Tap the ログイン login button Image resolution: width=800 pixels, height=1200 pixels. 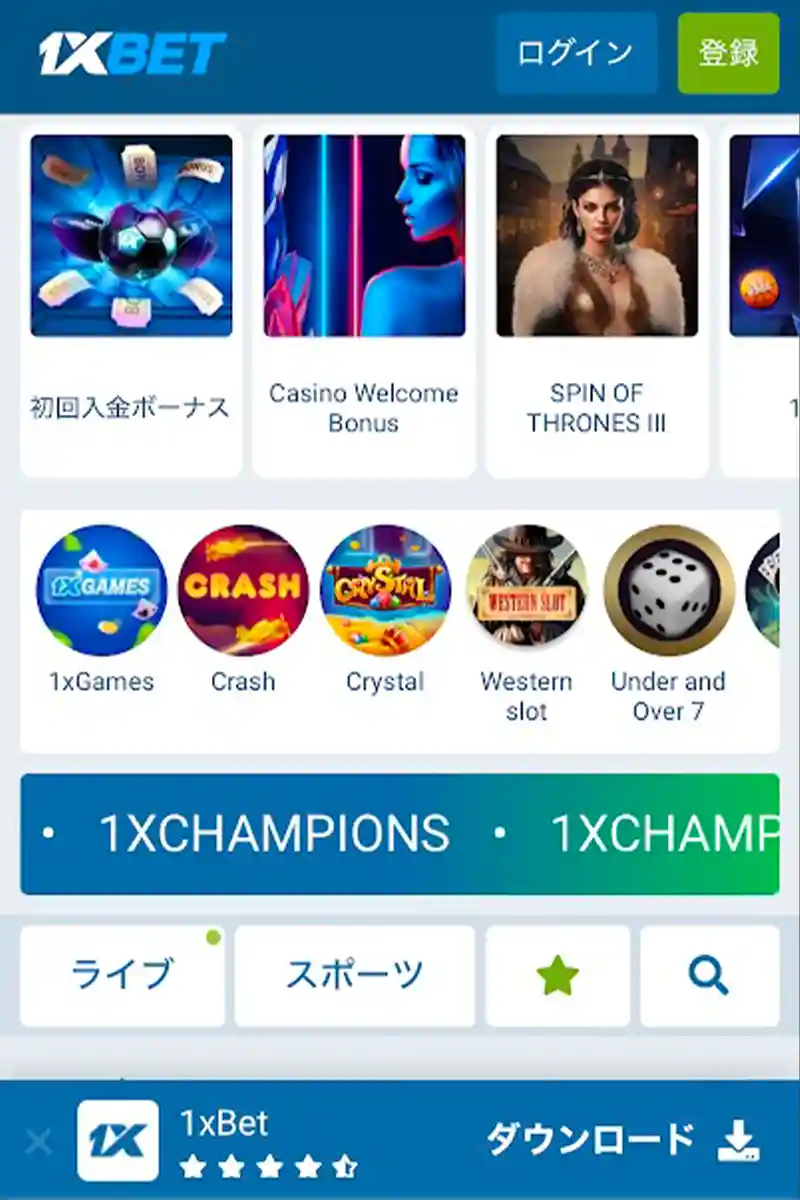coord(575,53)
